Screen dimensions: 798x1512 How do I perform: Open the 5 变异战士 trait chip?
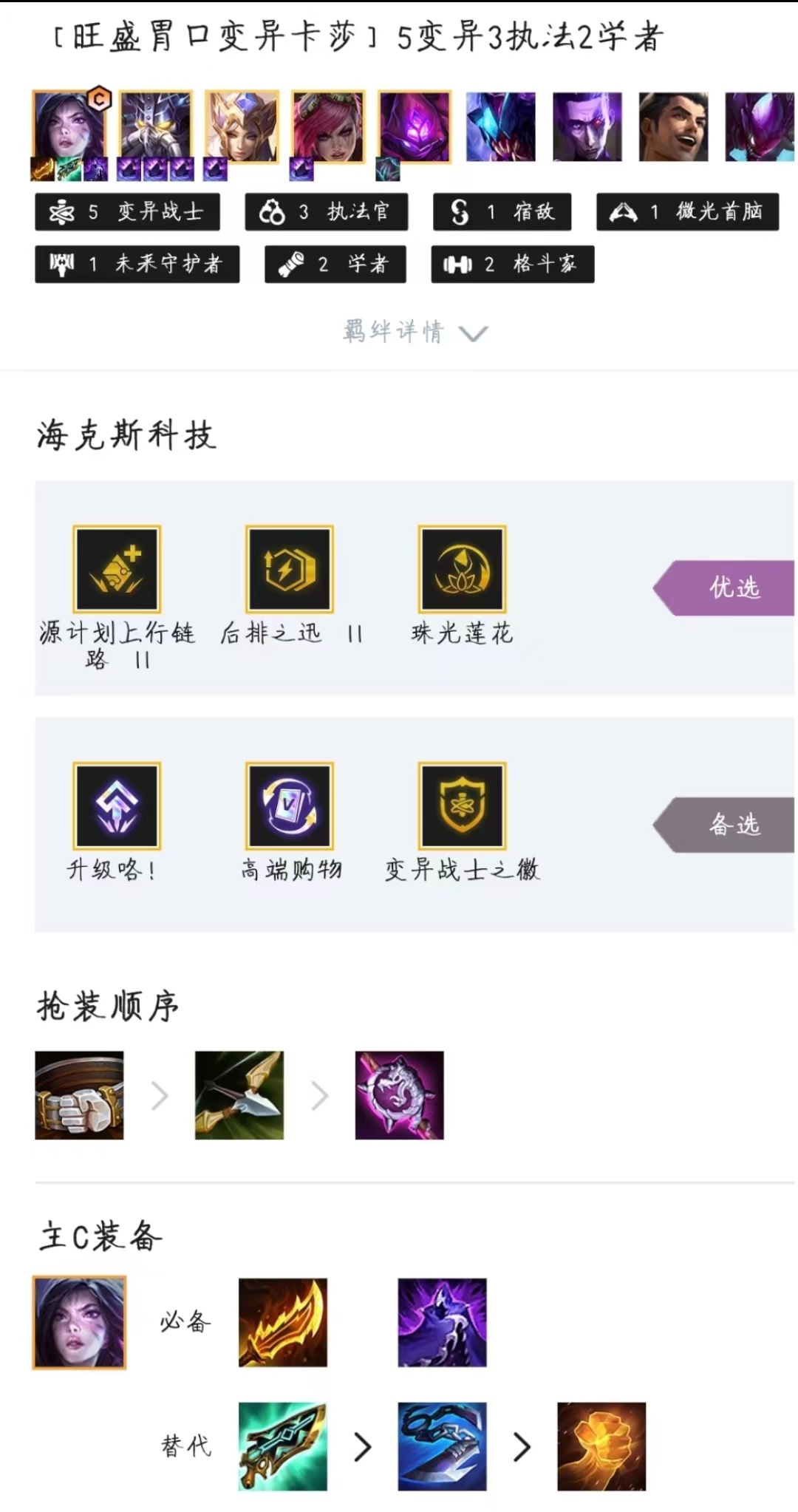[127, 212]
